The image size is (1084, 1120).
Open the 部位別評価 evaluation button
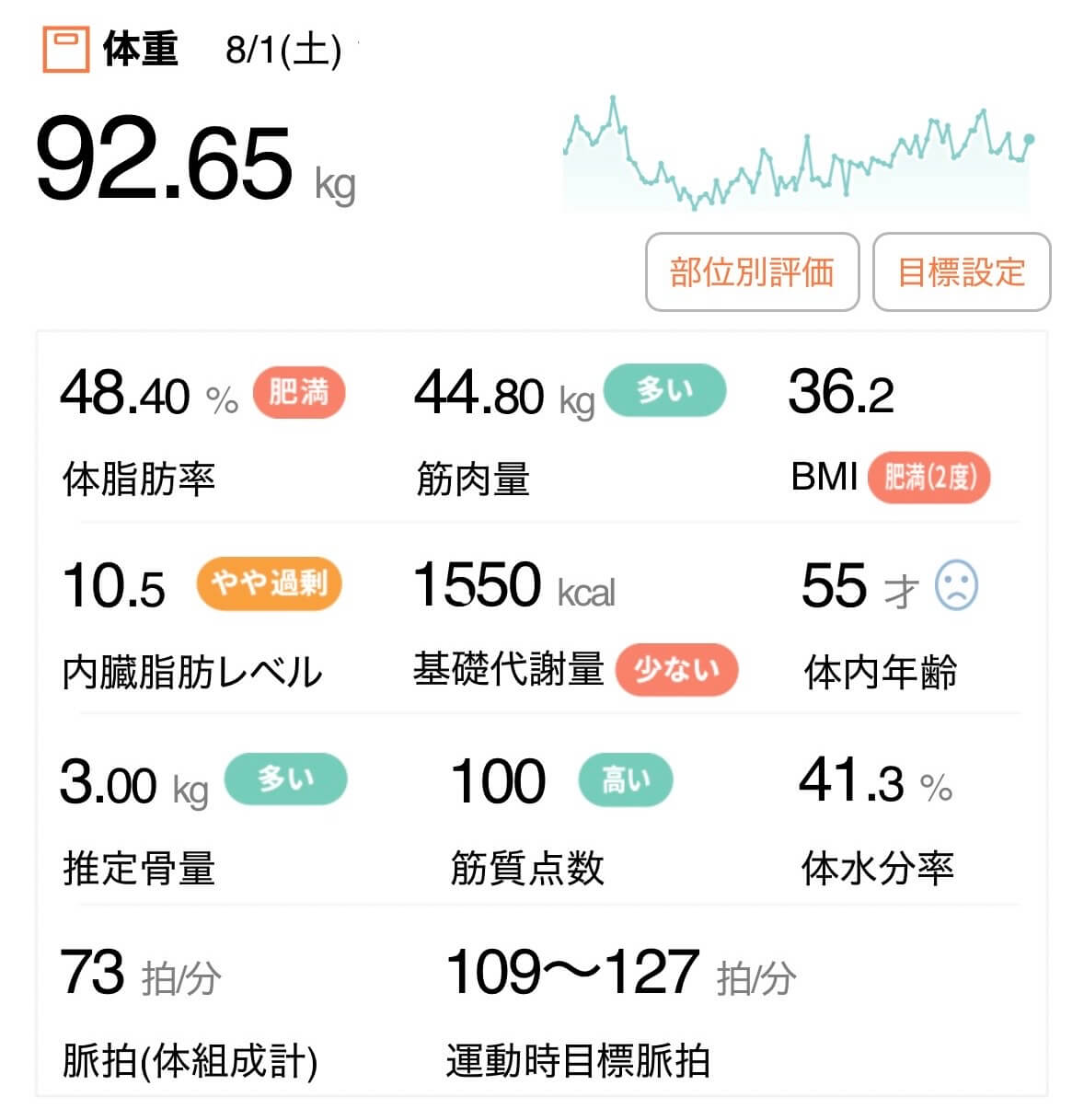coord(752,271)
